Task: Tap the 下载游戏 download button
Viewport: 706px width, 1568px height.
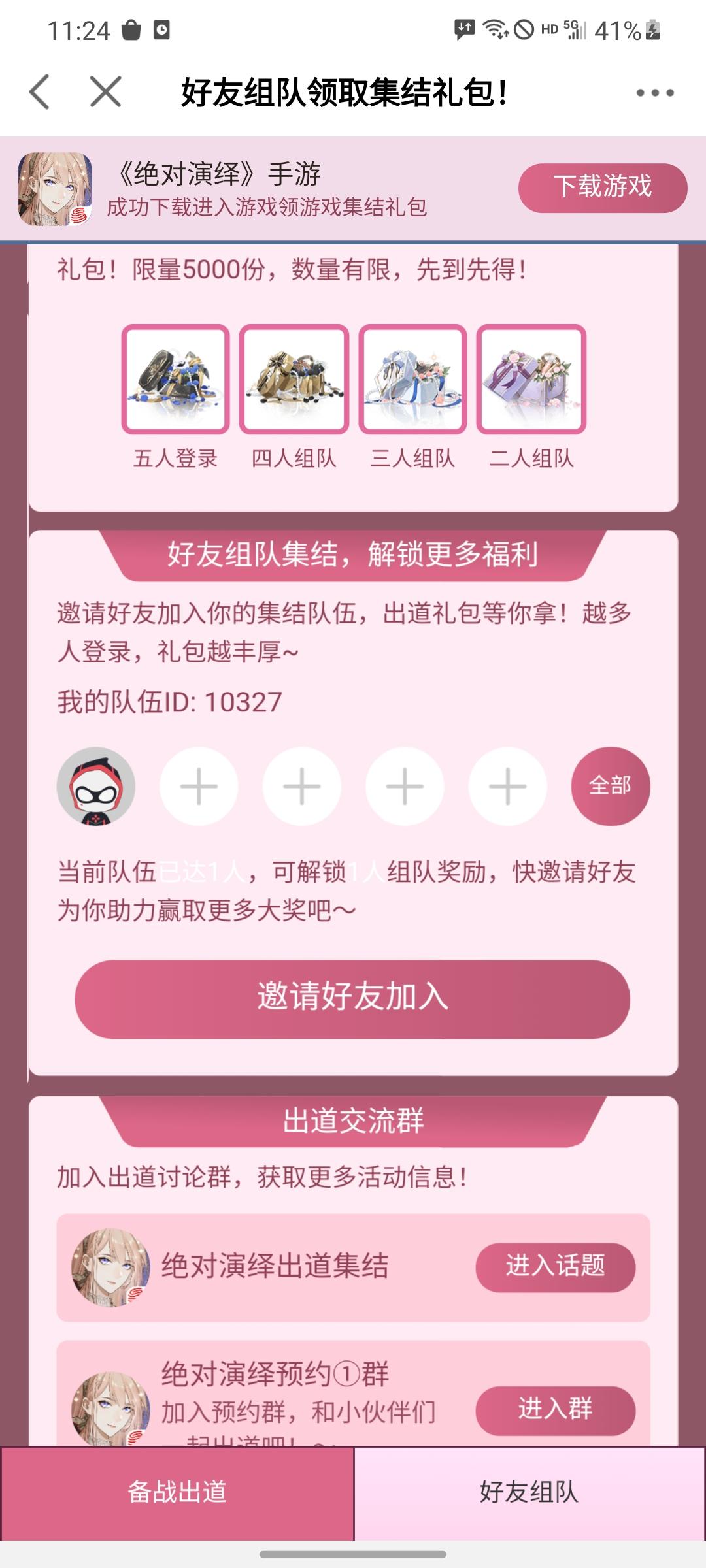Action: 603,188
